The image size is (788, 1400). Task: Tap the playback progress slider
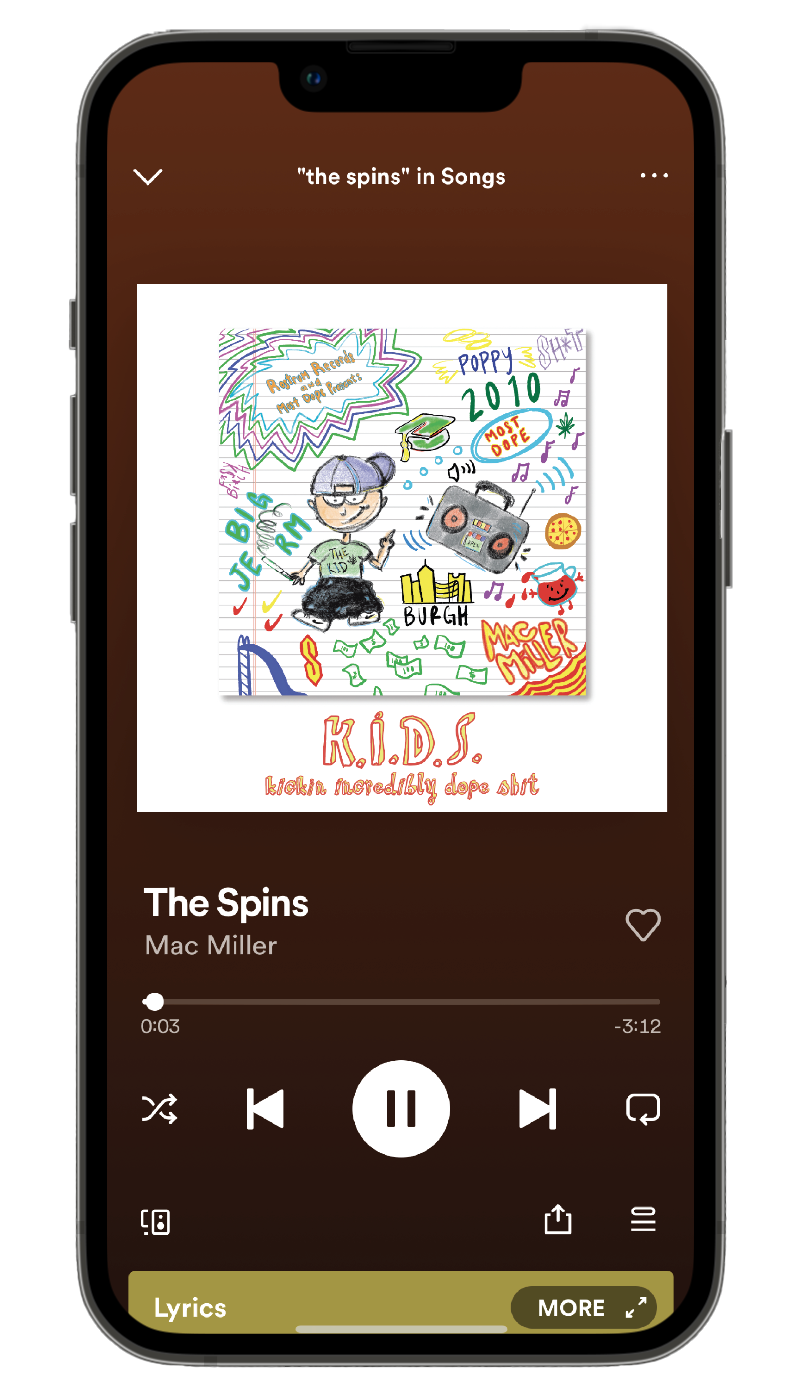[x=401, y=1001]
